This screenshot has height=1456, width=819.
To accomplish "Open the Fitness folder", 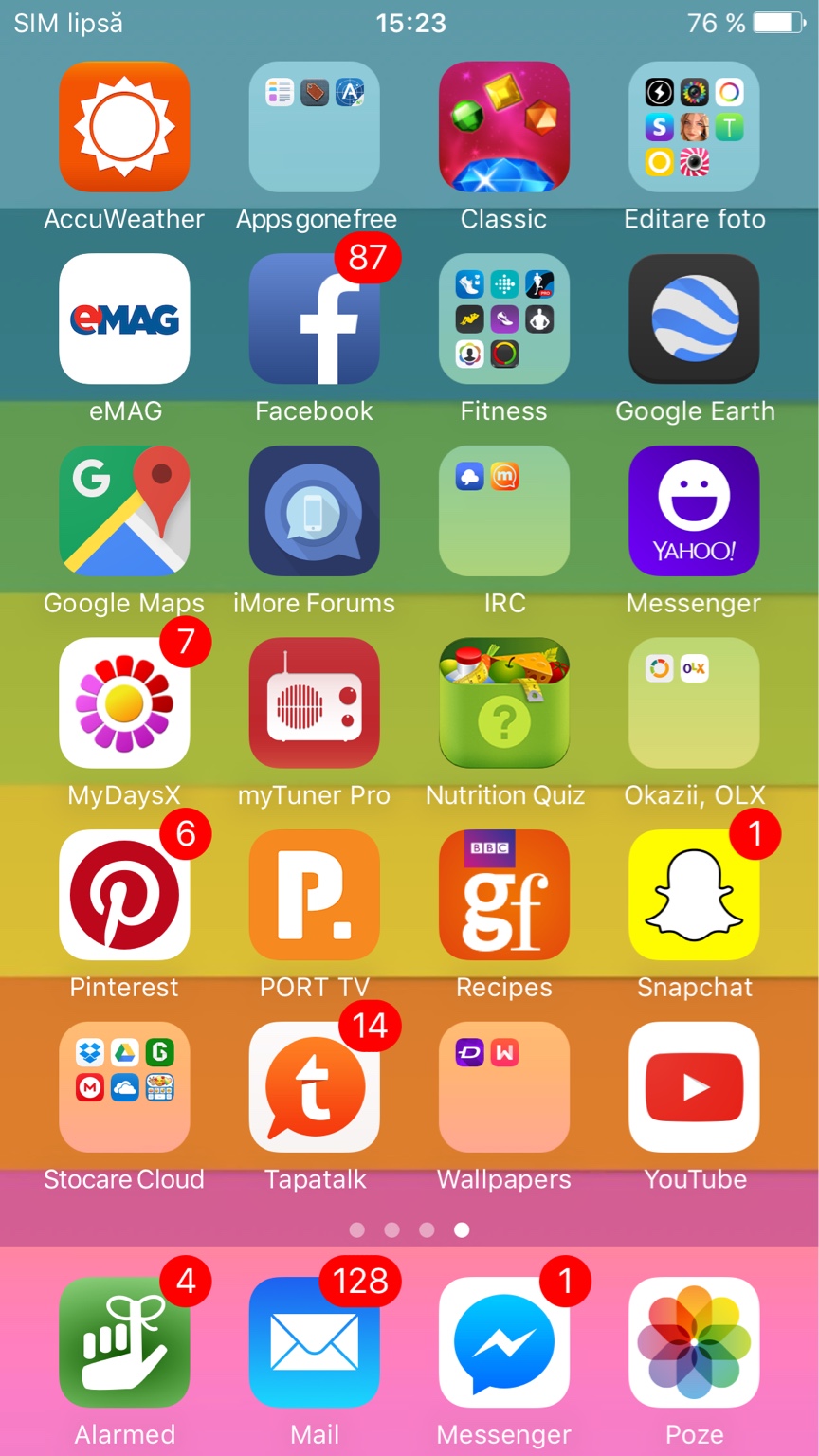I will [x=504, y=318].
